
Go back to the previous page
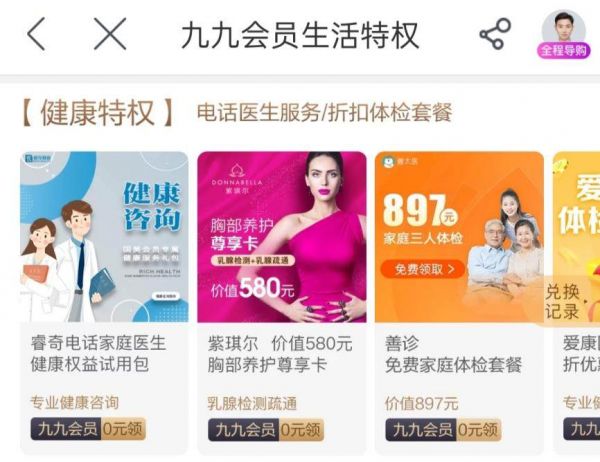click(x=37, y=35)
